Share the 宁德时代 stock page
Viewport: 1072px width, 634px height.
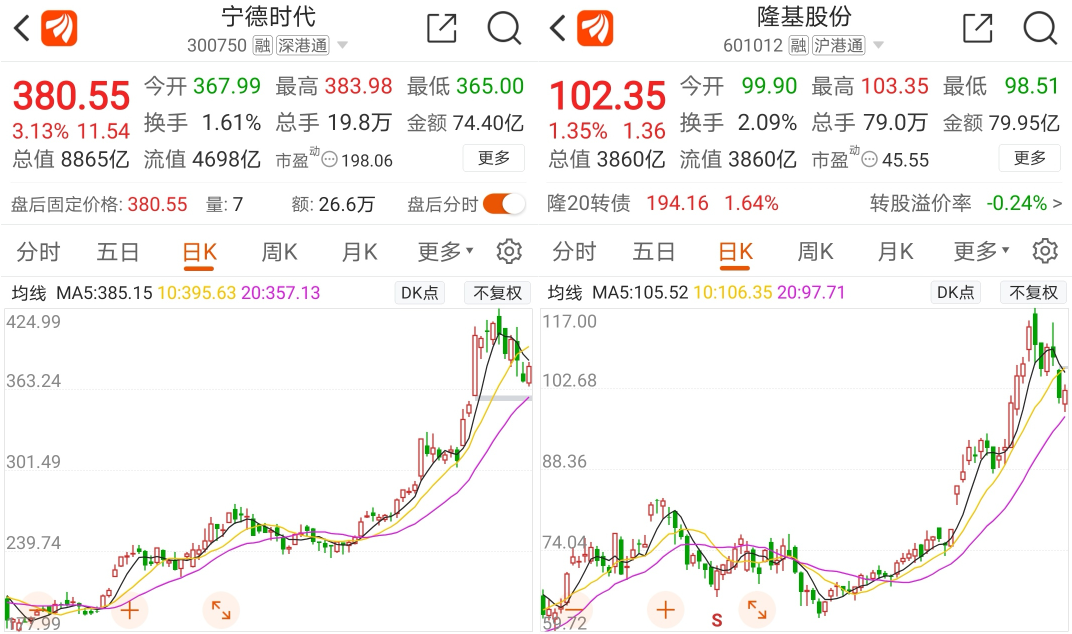(x=441, y=28)
